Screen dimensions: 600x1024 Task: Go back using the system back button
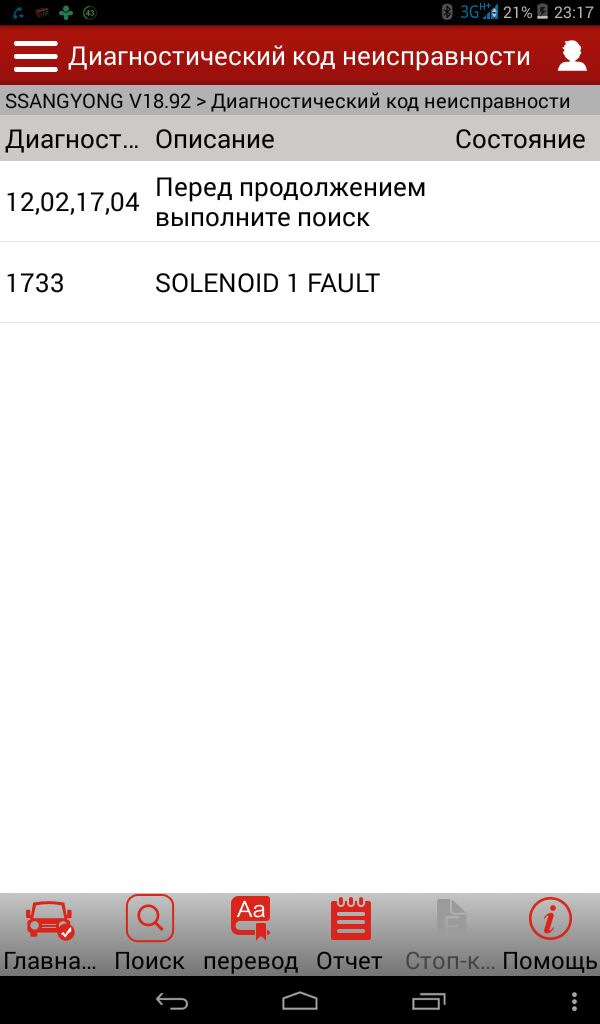click(x=171, y=1000)
